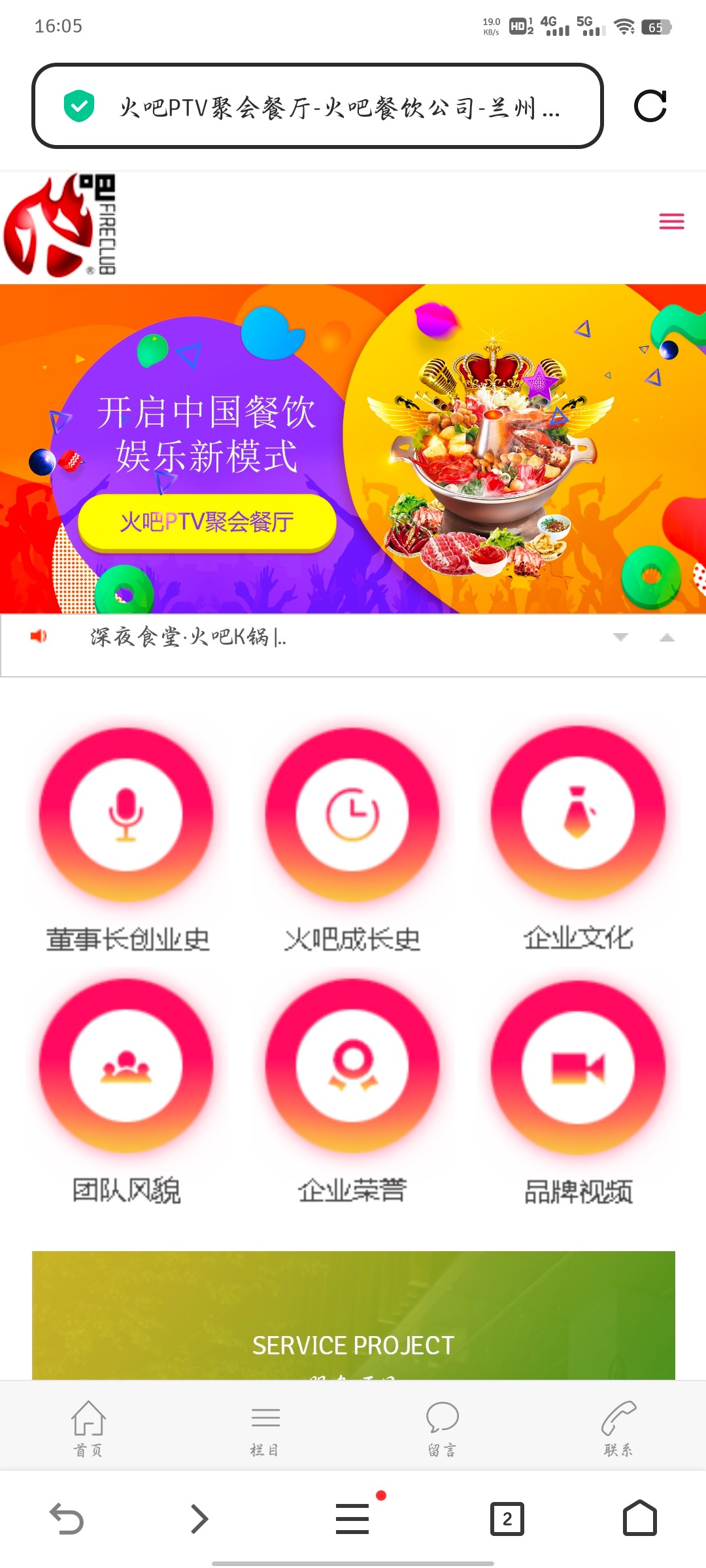Go to 首页 in site bottom bar
Screen dimensions: 706x1568
pos(88,1428)
